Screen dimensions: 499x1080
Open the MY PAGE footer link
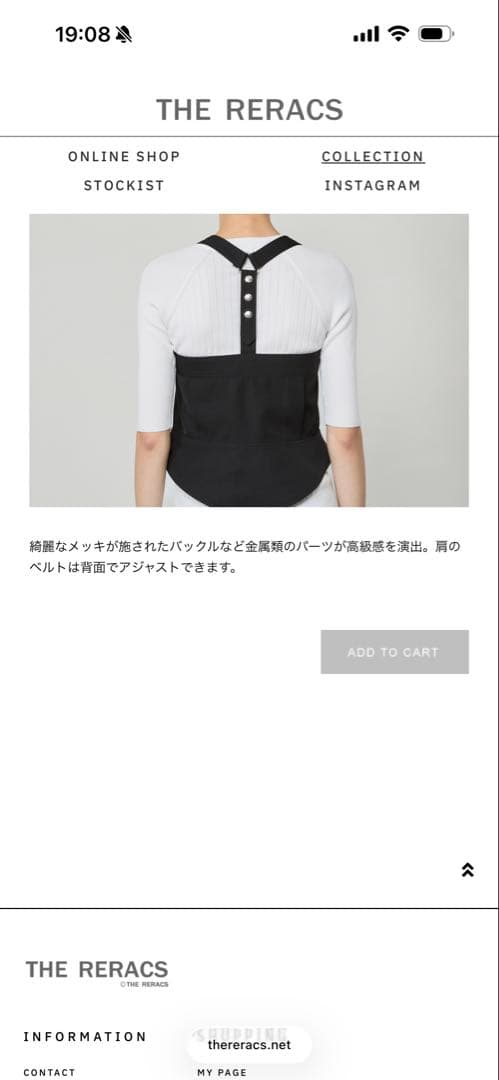[222, 1072]
